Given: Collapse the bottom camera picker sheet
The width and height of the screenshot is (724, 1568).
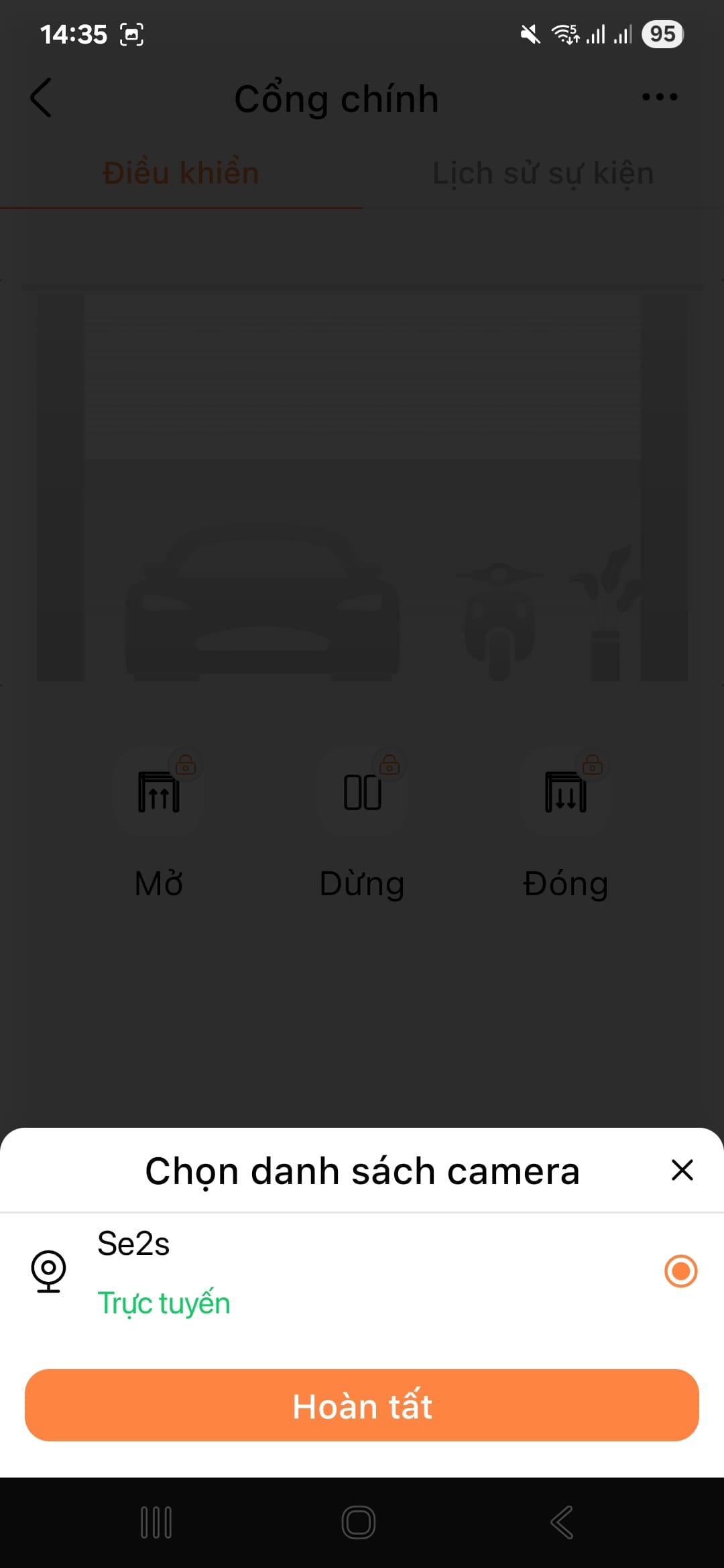Looking at the screenshot, I should click(x=682, y=1170).
